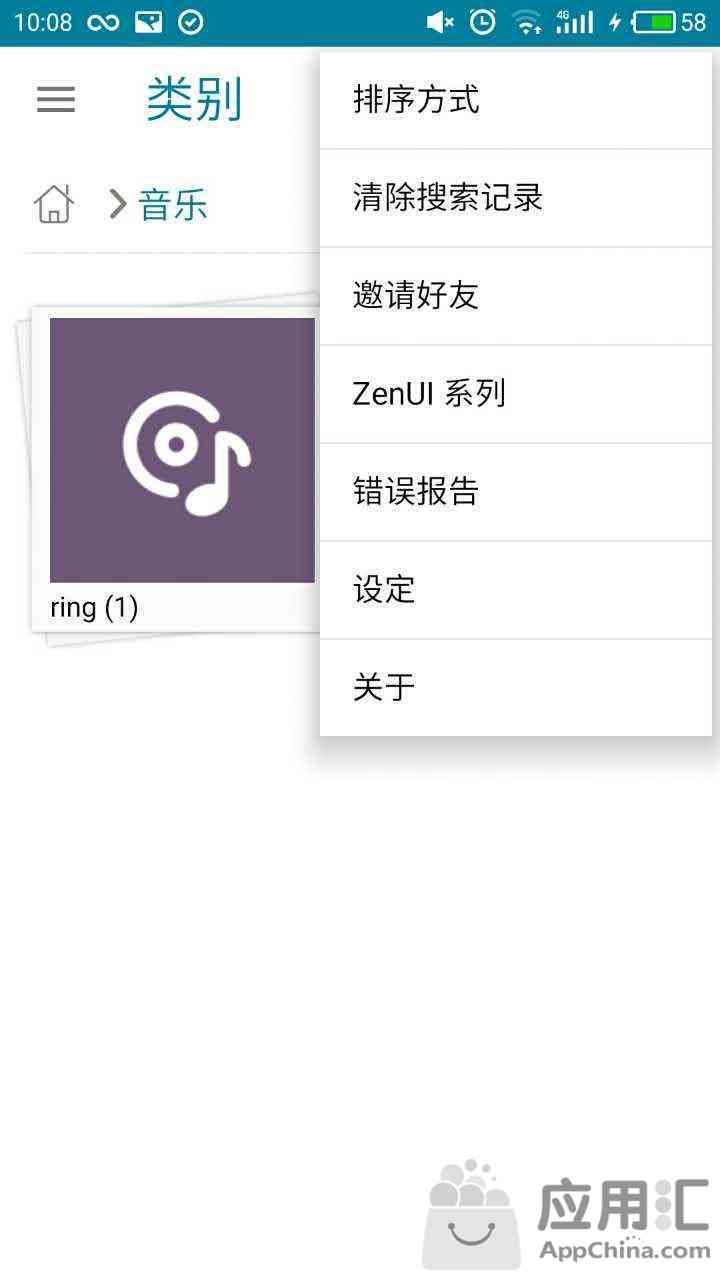Open 设定 settings
This screenshot has width=720, height=1280.
(516, 590)
